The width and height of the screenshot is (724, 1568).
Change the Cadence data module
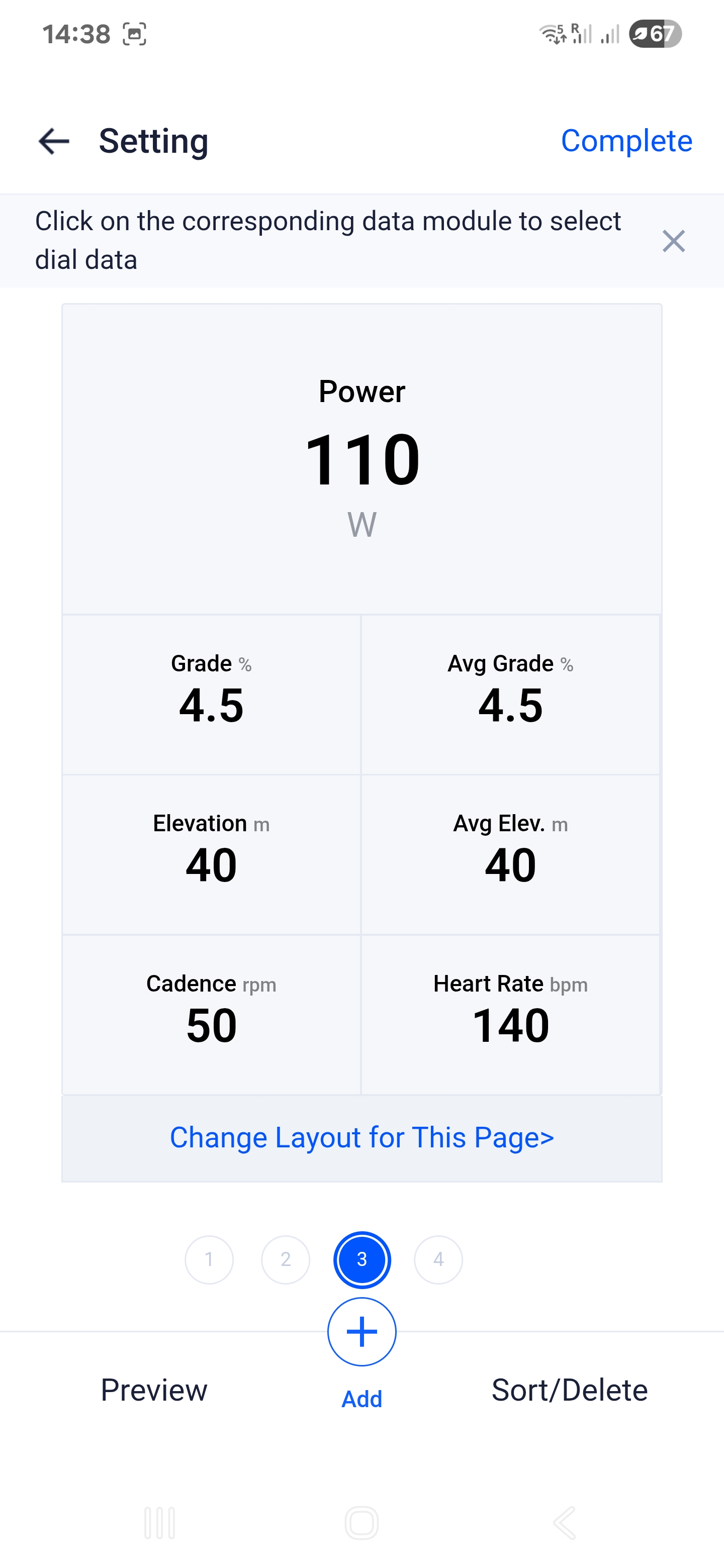(x=211, y=1014)
